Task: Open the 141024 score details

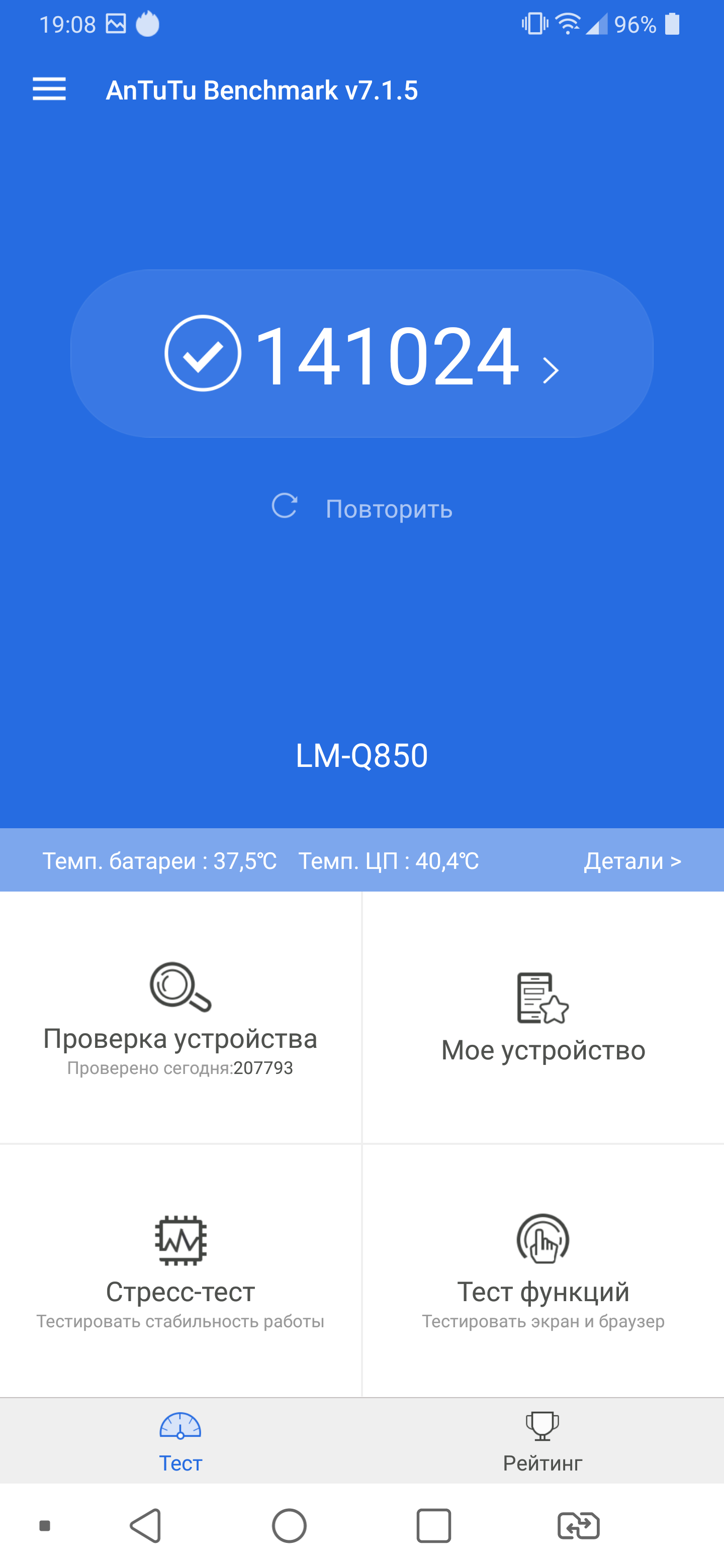Action: pos(361,354)
